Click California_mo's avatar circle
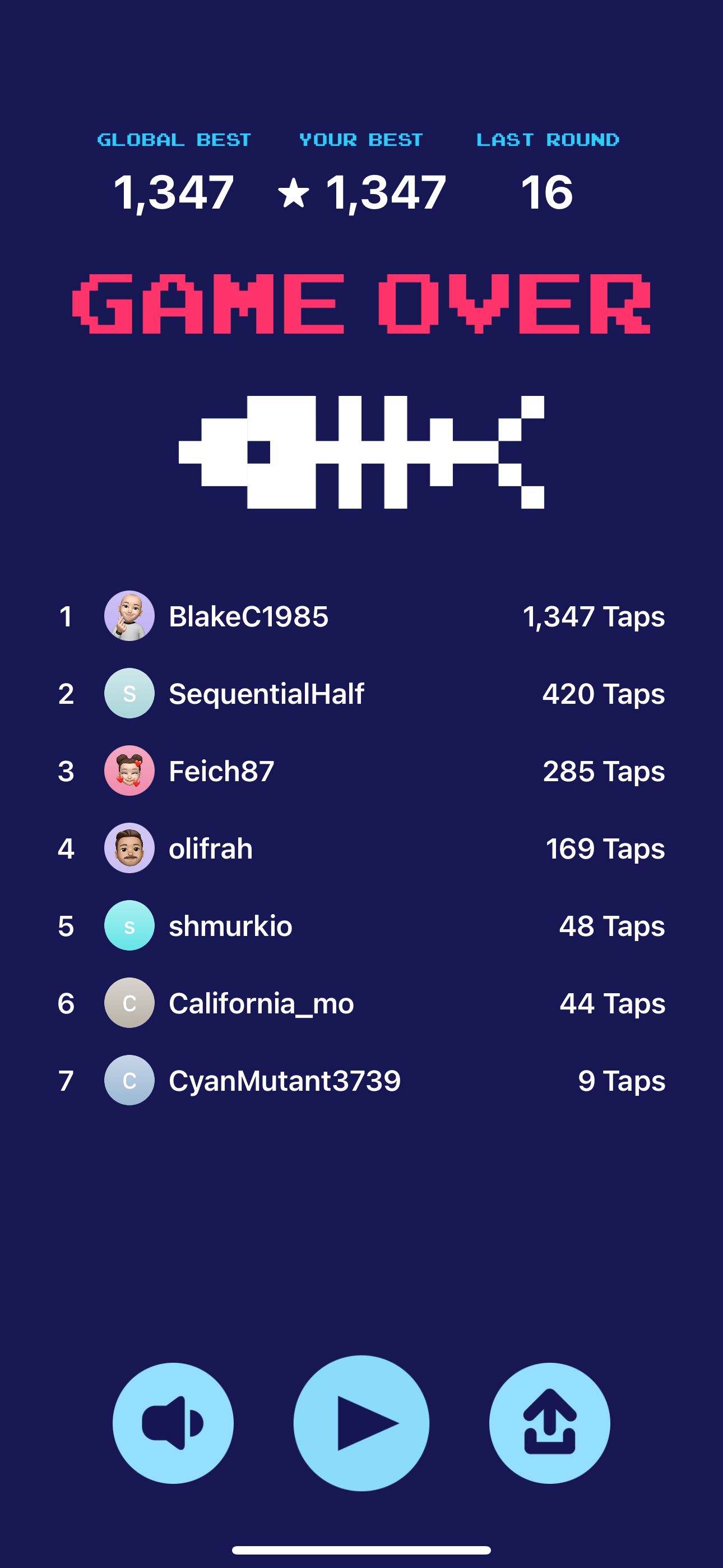Image resolution: width=723 pixels, height=1568 pixels. pyautogui.click(x=129, y=1003)
